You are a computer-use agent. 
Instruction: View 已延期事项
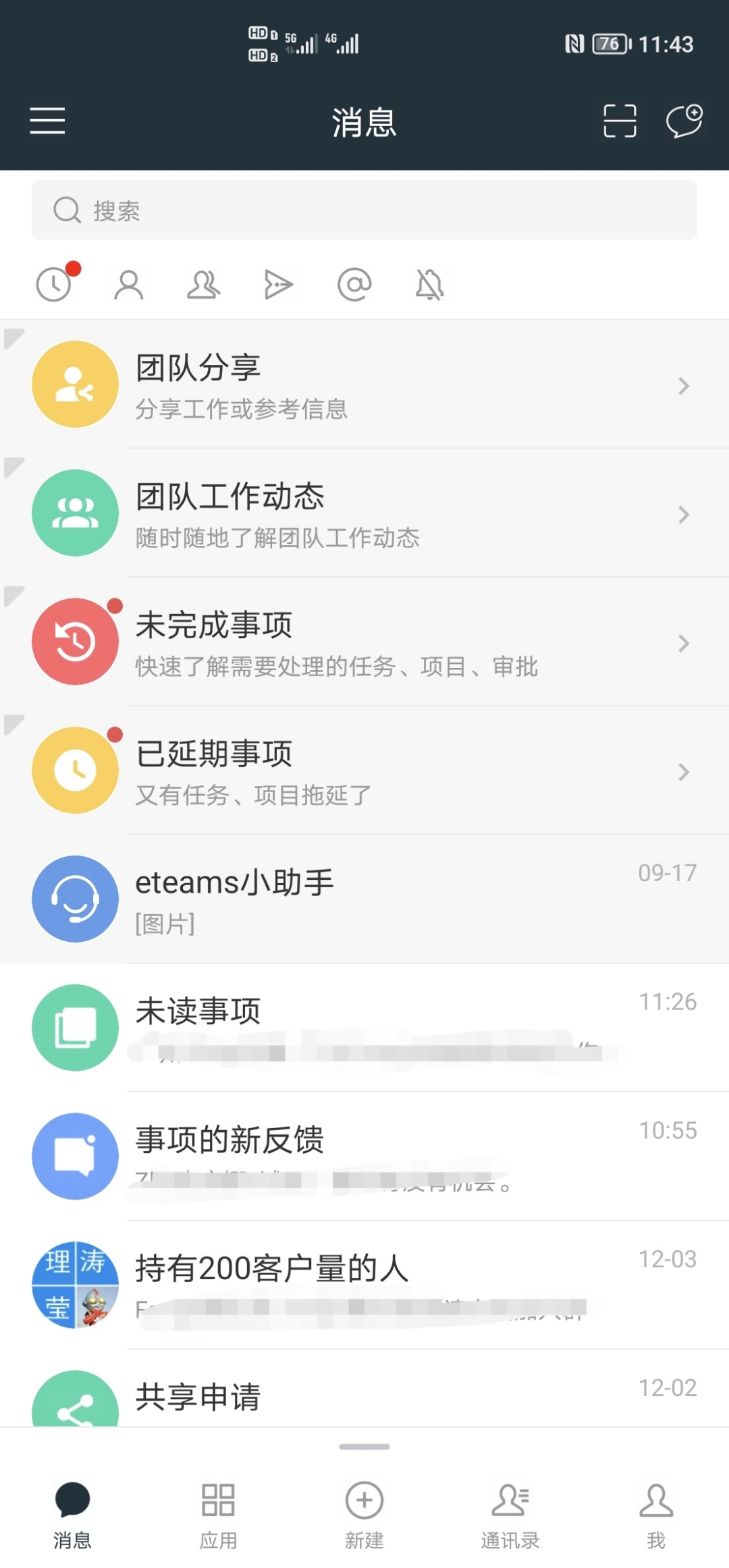[x=364, y=770]
